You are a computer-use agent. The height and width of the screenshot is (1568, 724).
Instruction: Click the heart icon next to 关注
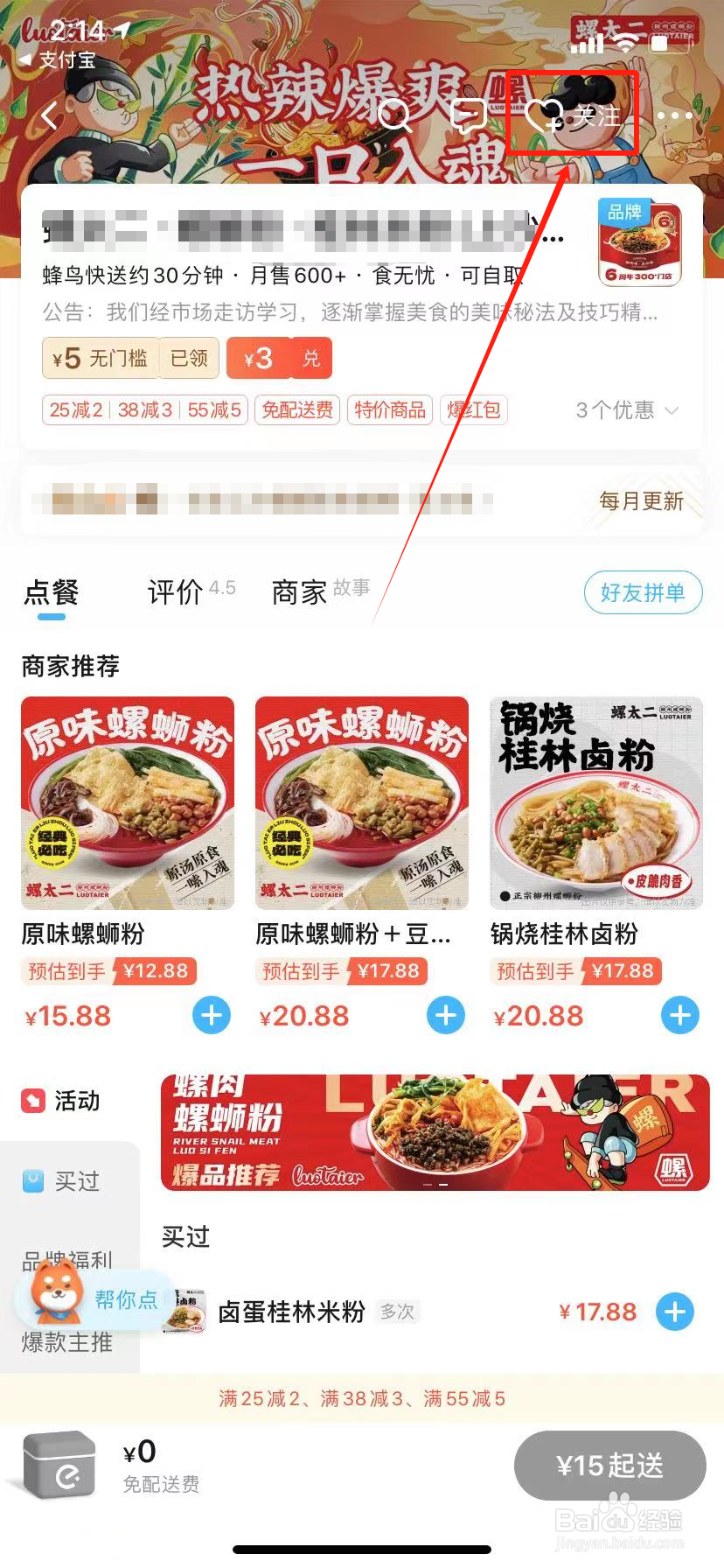click(545, 115)
